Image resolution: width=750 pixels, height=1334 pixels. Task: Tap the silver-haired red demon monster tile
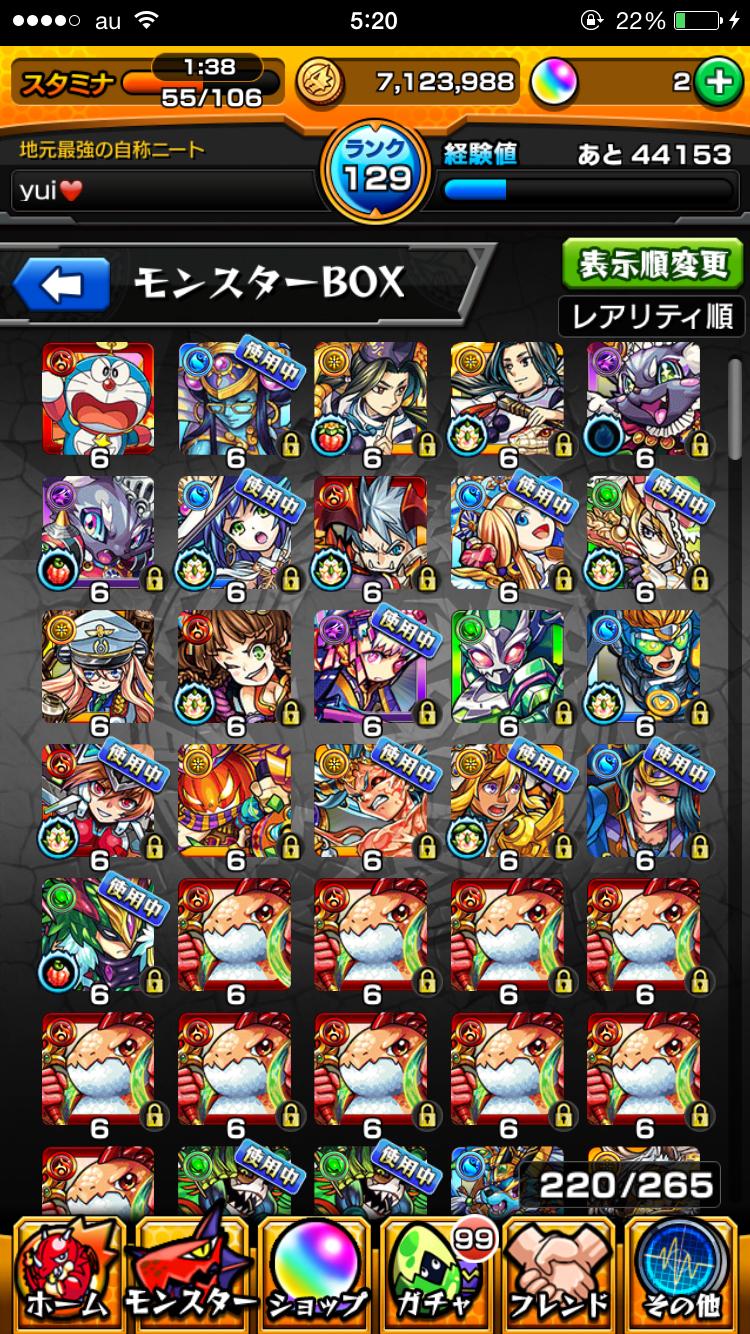click(x=371, y=532)
